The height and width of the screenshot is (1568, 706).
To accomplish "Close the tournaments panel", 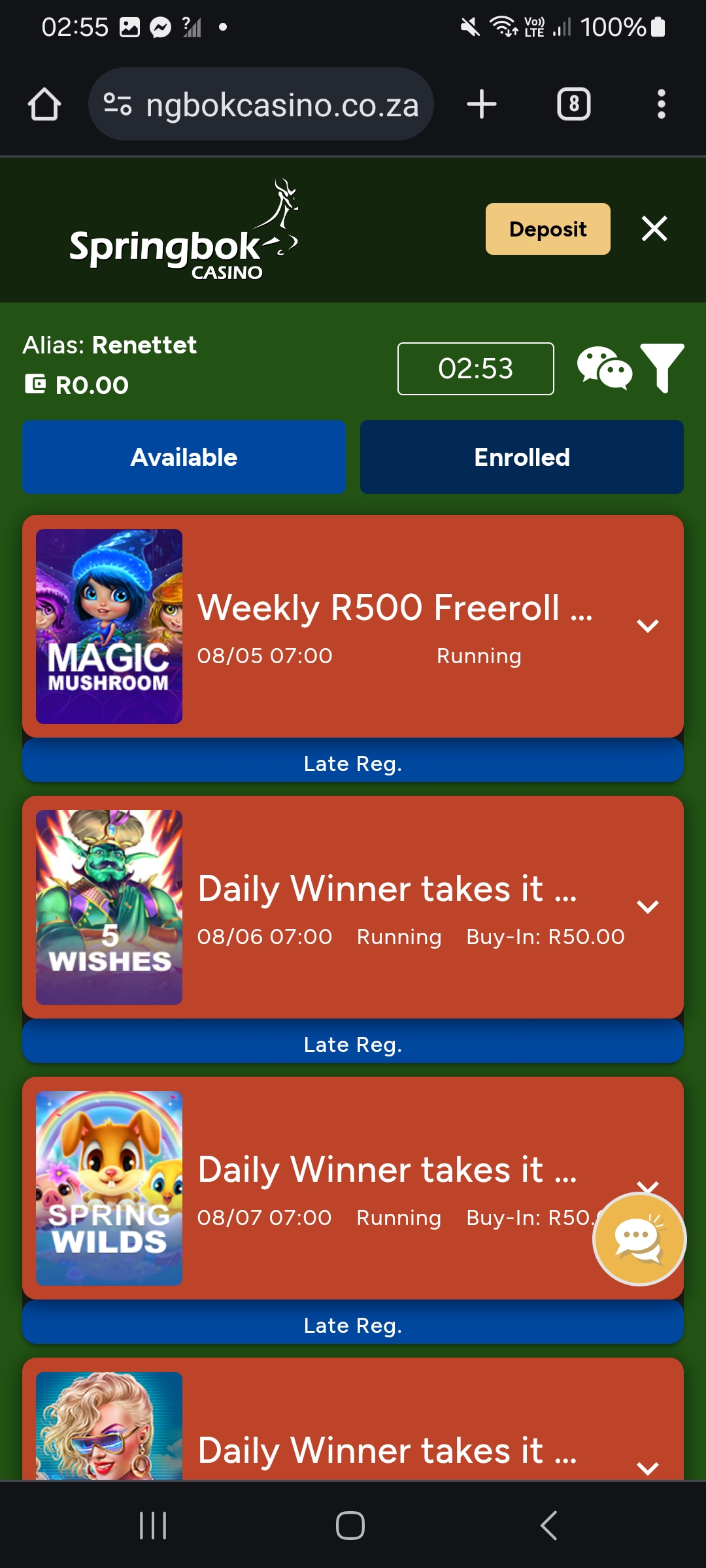I will 654,229.
